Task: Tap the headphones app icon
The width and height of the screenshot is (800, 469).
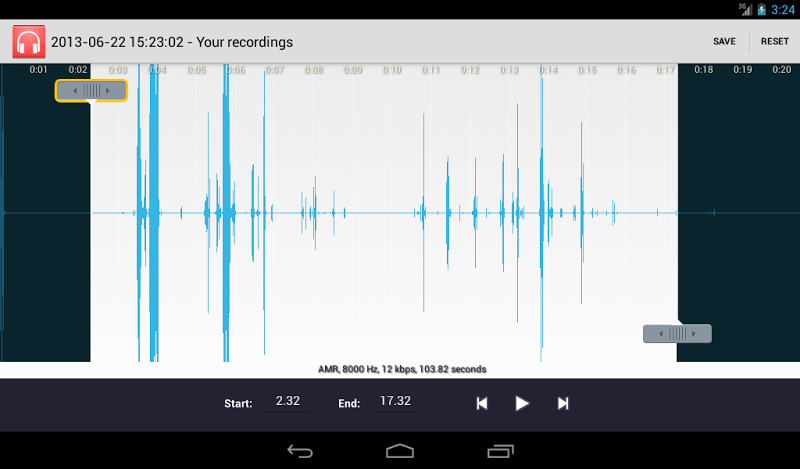Action: pos(27,42)
